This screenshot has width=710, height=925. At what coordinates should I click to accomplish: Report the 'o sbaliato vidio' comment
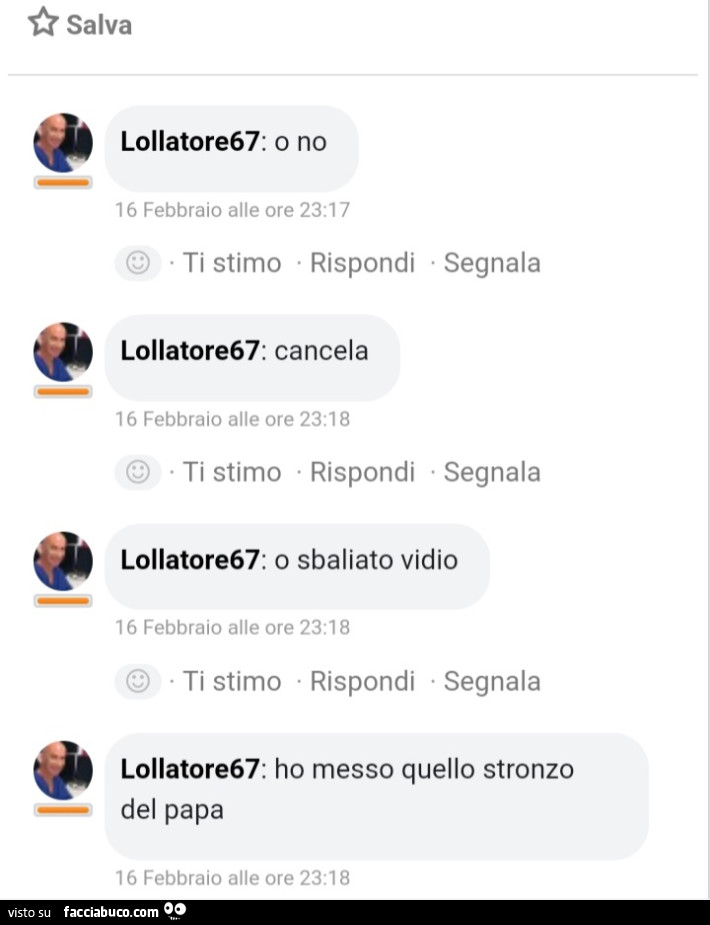492,681
